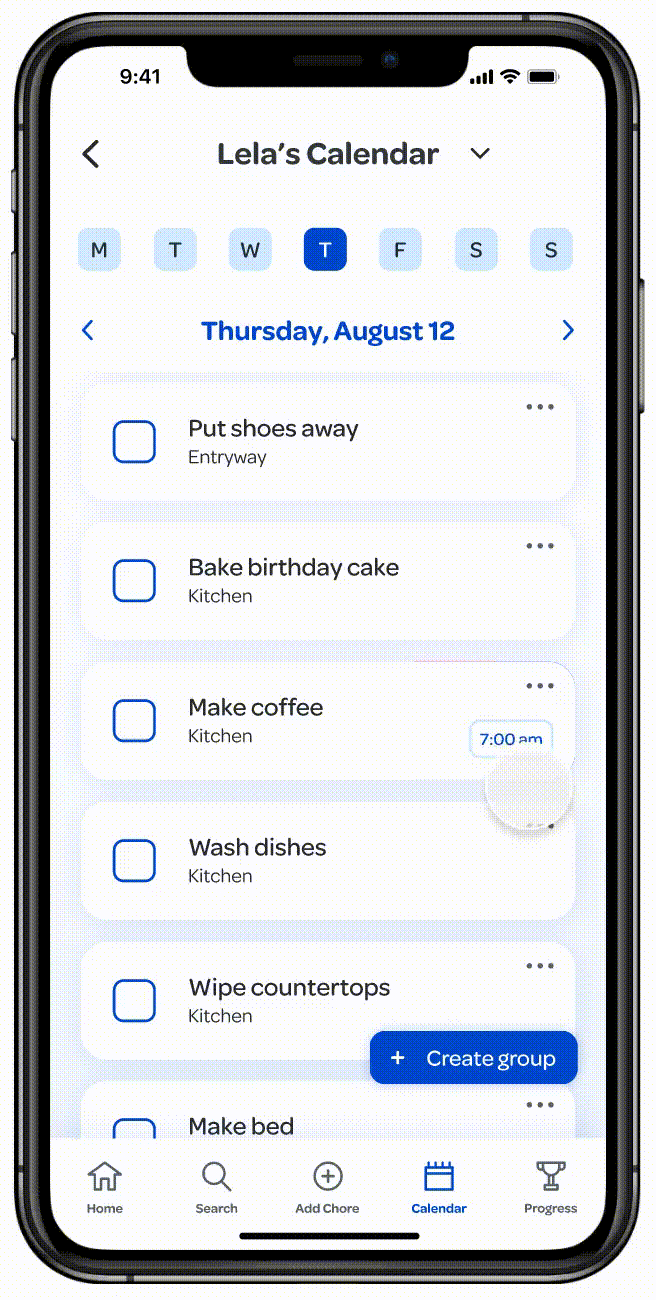
Task: Switch to the Home tab
Action: coord(104,1187)
